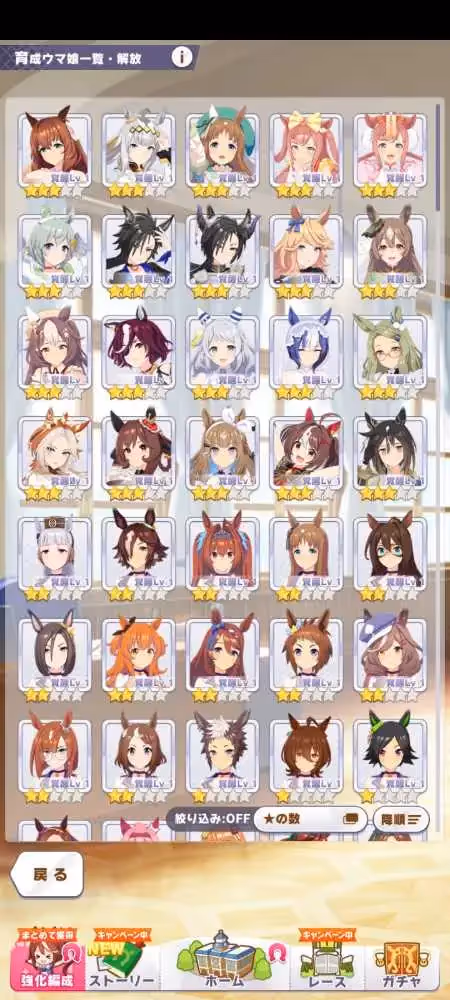Open the 絞り込み filter button
The width and height of the screenshot is (450, 1000).
209,819
